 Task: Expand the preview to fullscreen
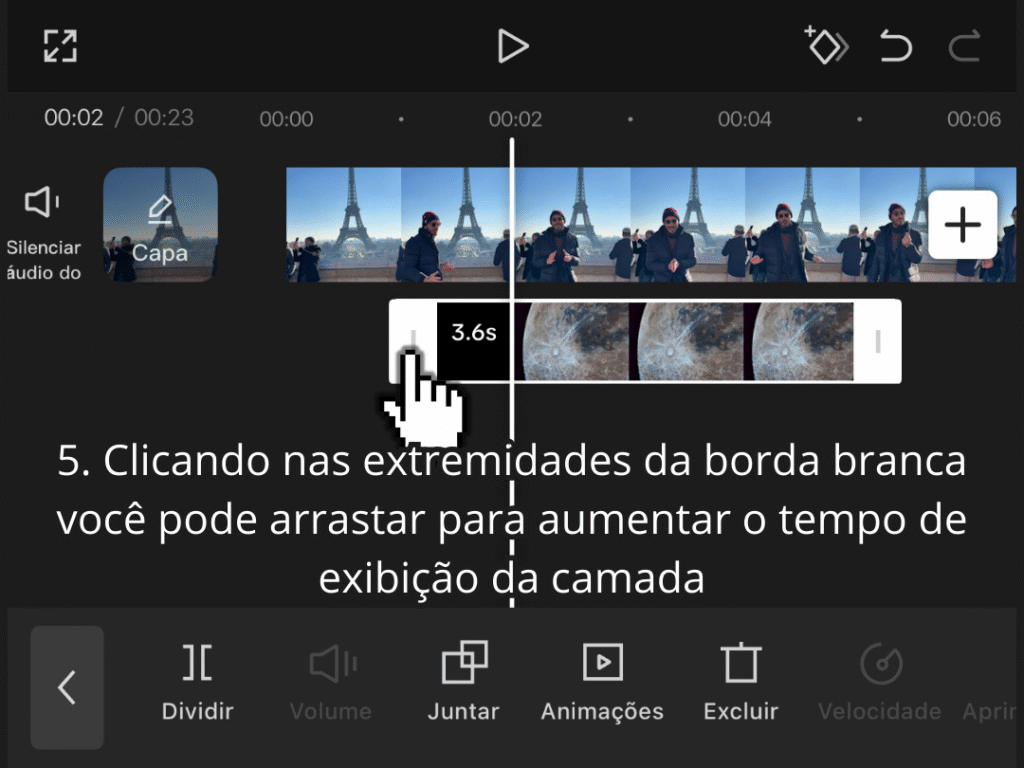point(60,46)
